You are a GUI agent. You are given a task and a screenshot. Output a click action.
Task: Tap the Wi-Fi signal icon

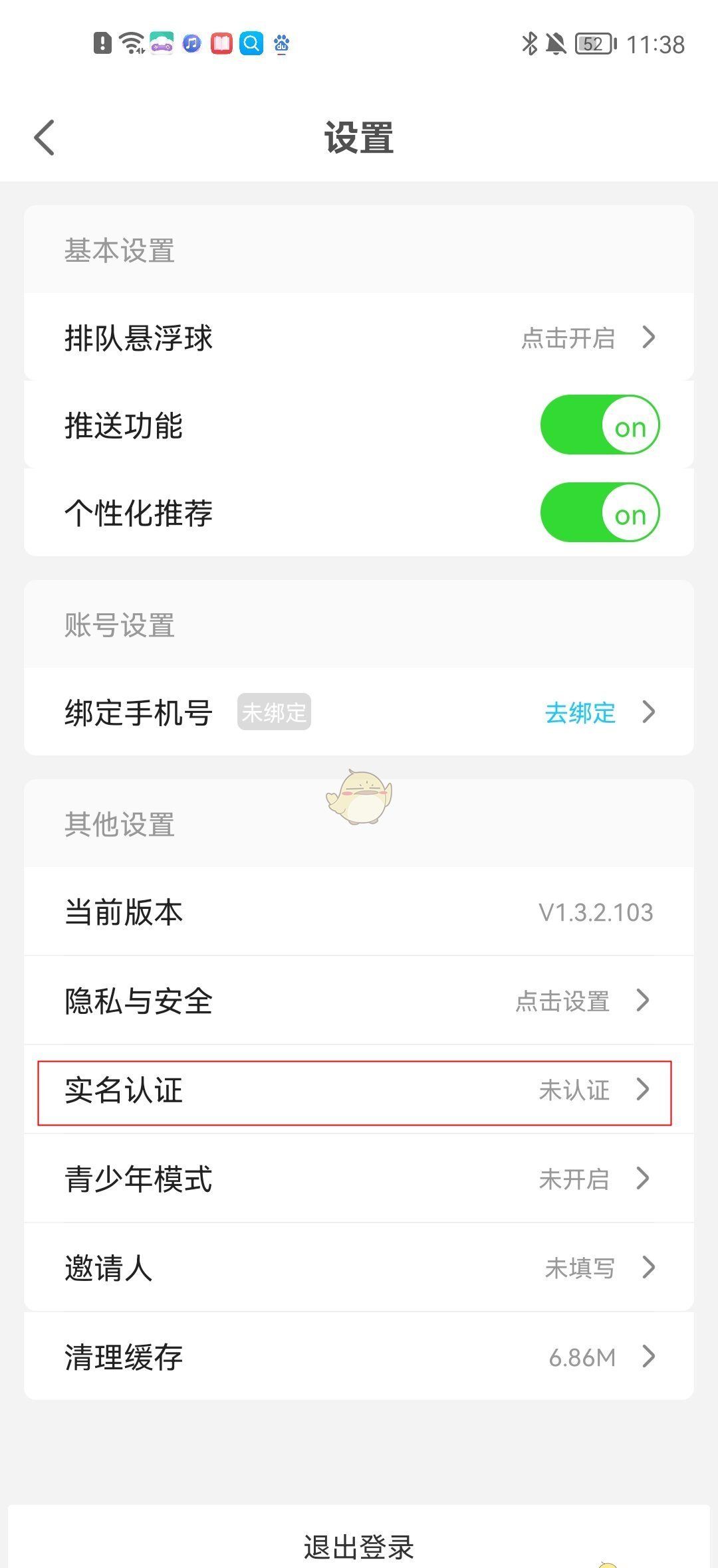[130, 43]
